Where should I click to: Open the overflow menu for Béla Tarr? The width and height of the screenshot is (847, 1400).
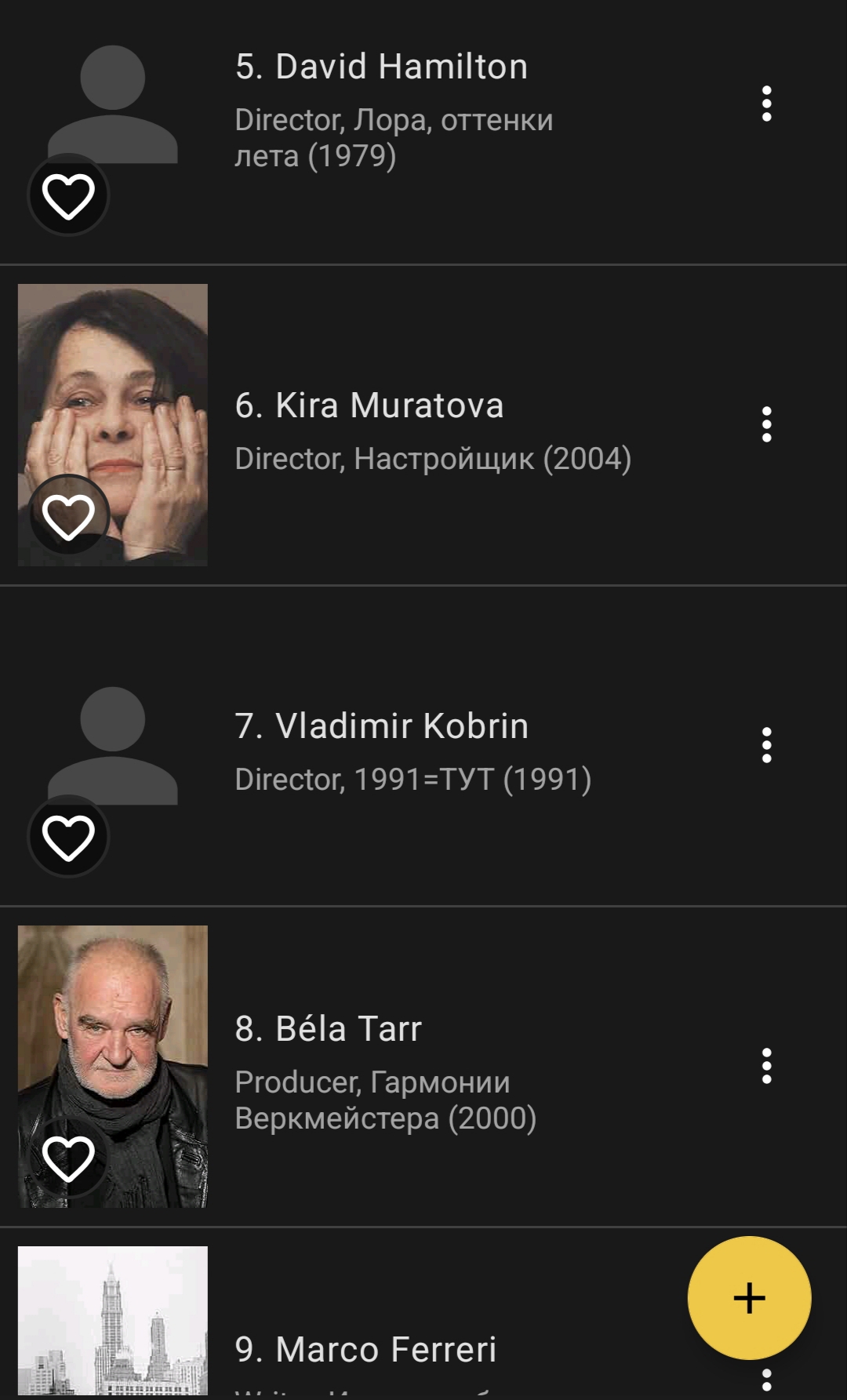766,1066
